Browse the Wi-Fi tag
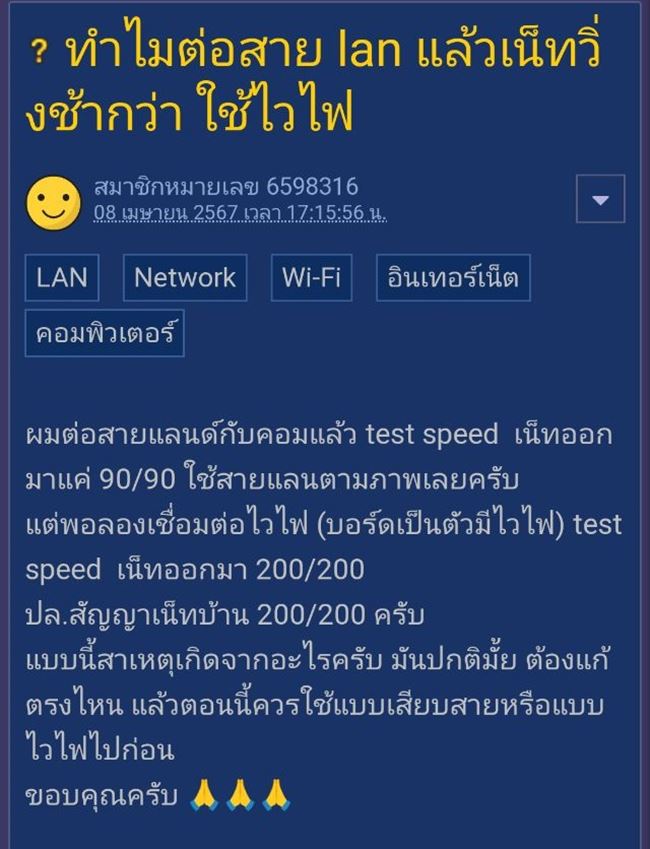650x849 pixels. click(311, 278)
